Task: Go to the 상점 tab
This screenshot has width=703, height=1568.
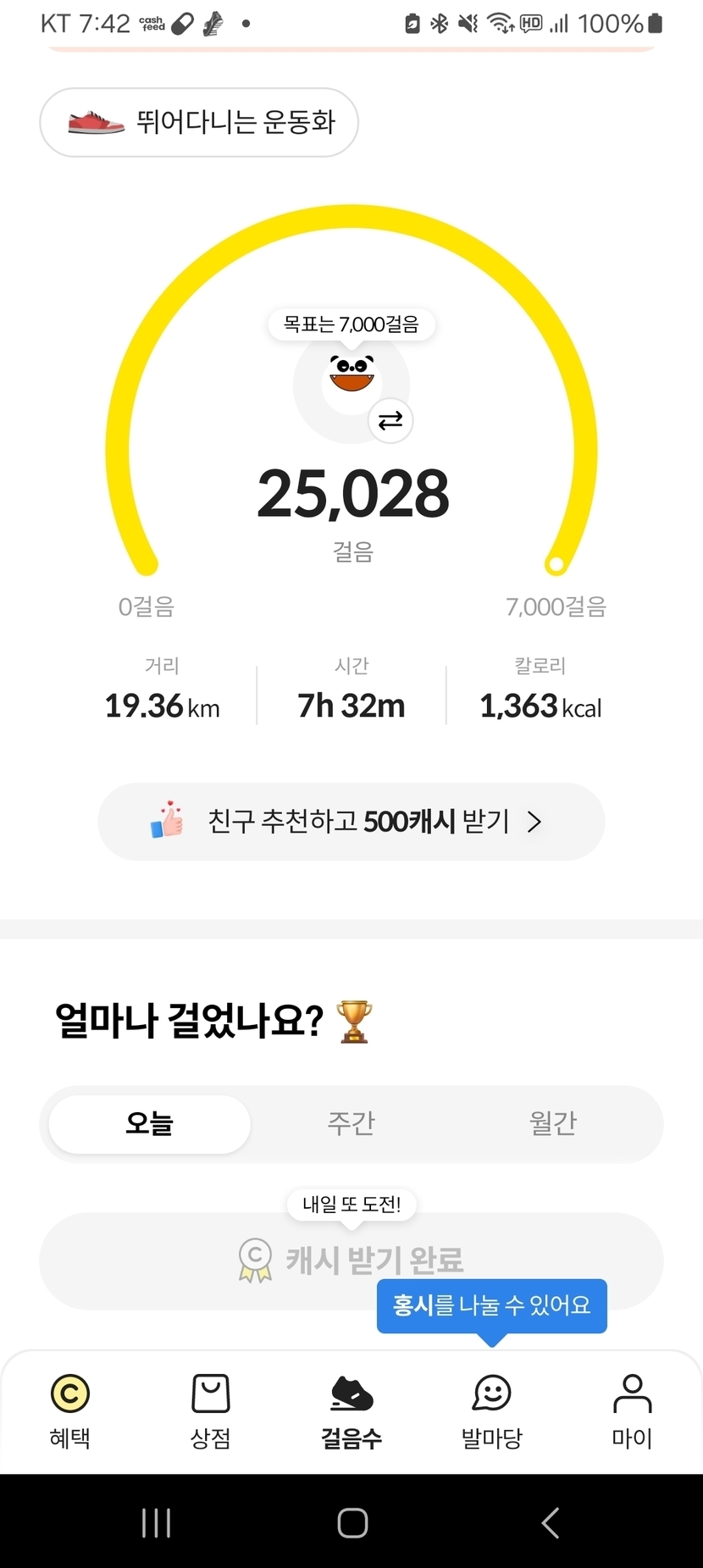Action: coord(211,1411)
